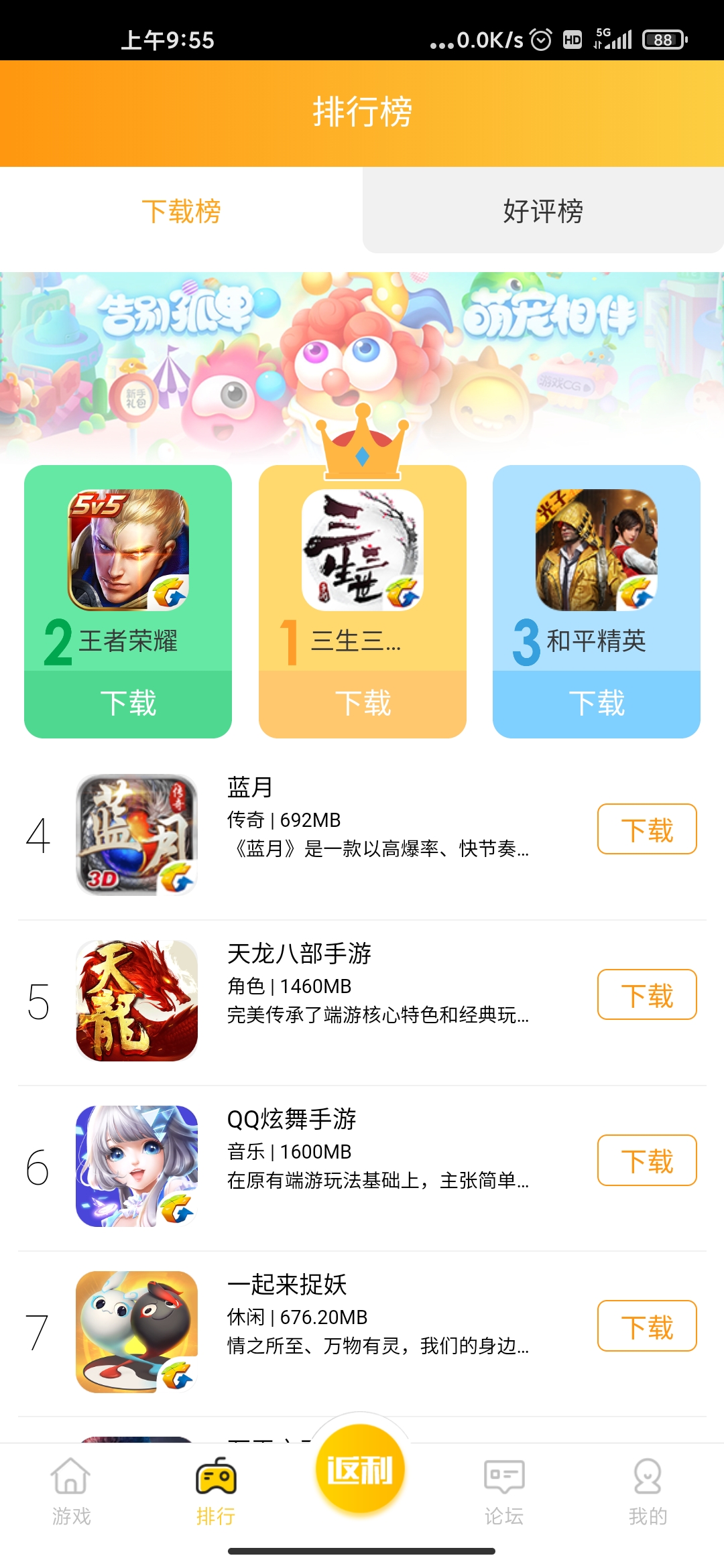Download 王者荣耀 from the top-three cards

pos(128,704)
